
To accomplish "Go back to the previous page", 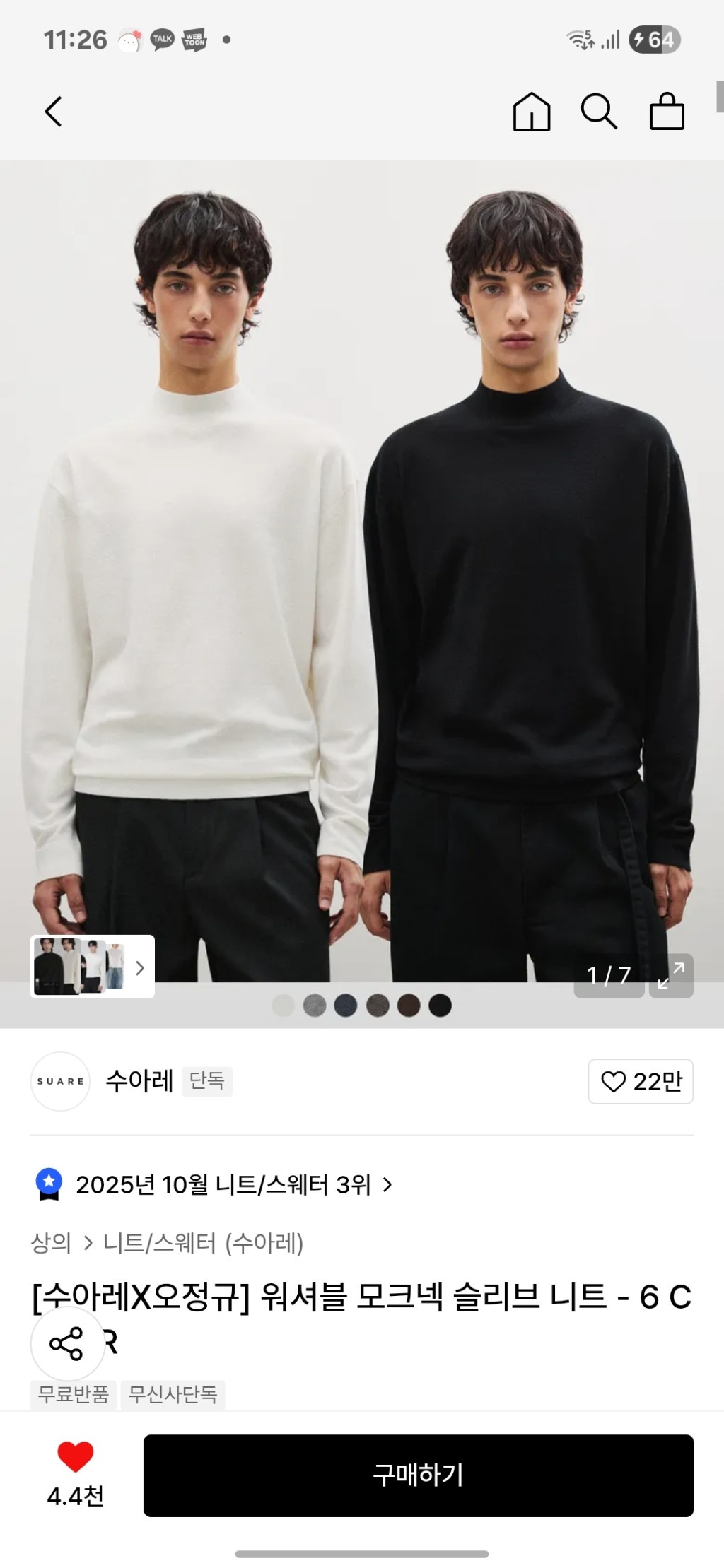I will point(54,112).
